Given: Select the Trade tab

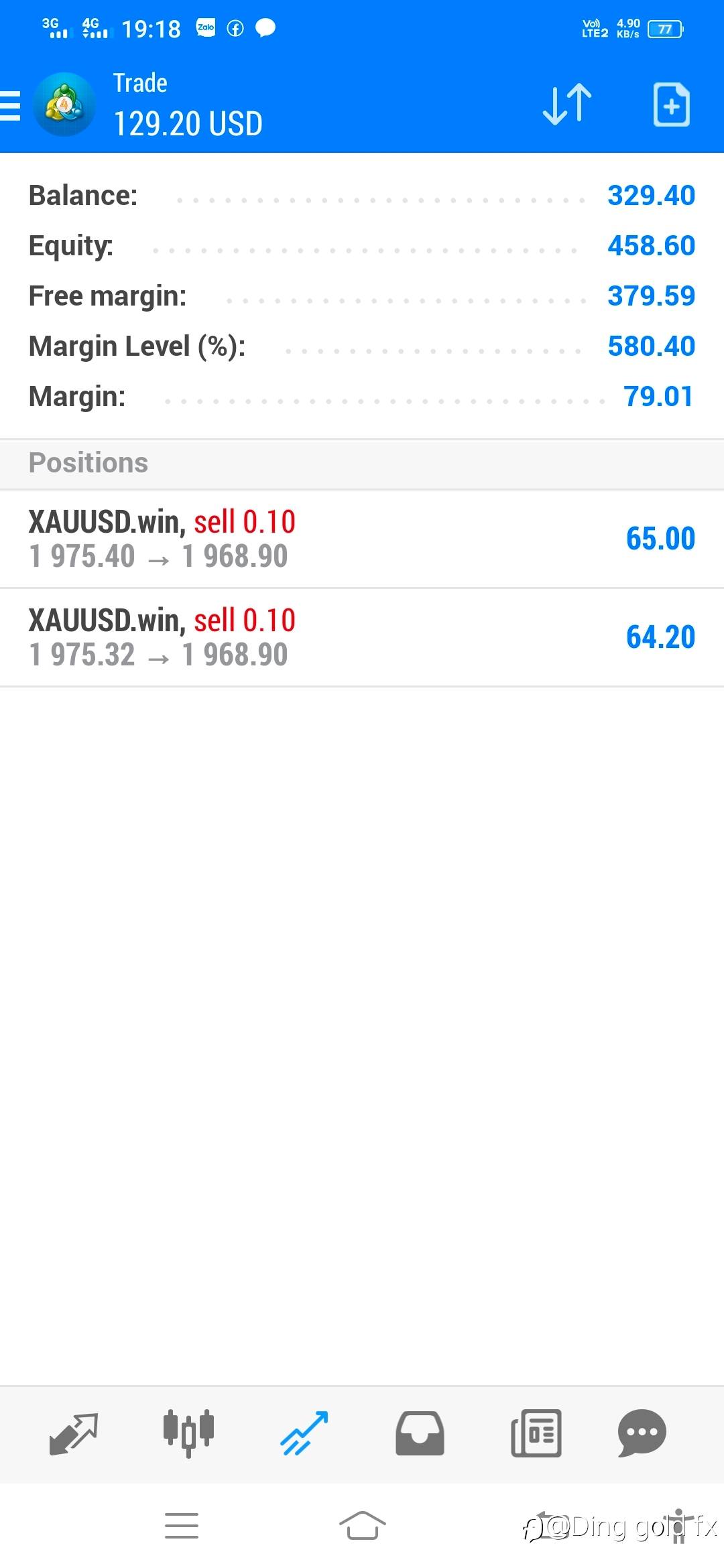Looking at the screenshot, I should pyautogui.click(x=304, y=1433).
